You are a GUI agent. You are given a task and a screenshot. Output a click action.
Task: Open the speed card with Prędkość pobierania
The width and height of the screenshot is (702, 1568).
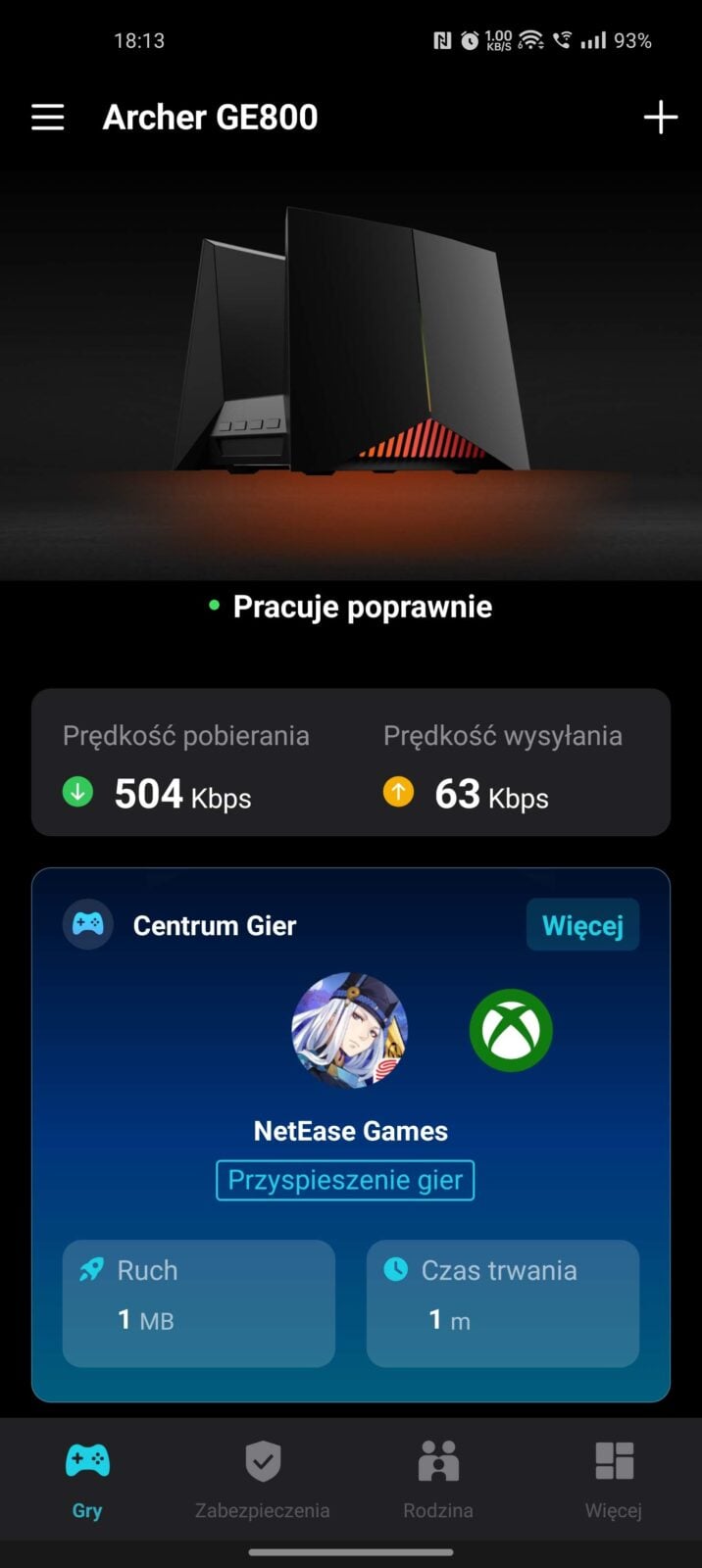[x=350, y=762]
